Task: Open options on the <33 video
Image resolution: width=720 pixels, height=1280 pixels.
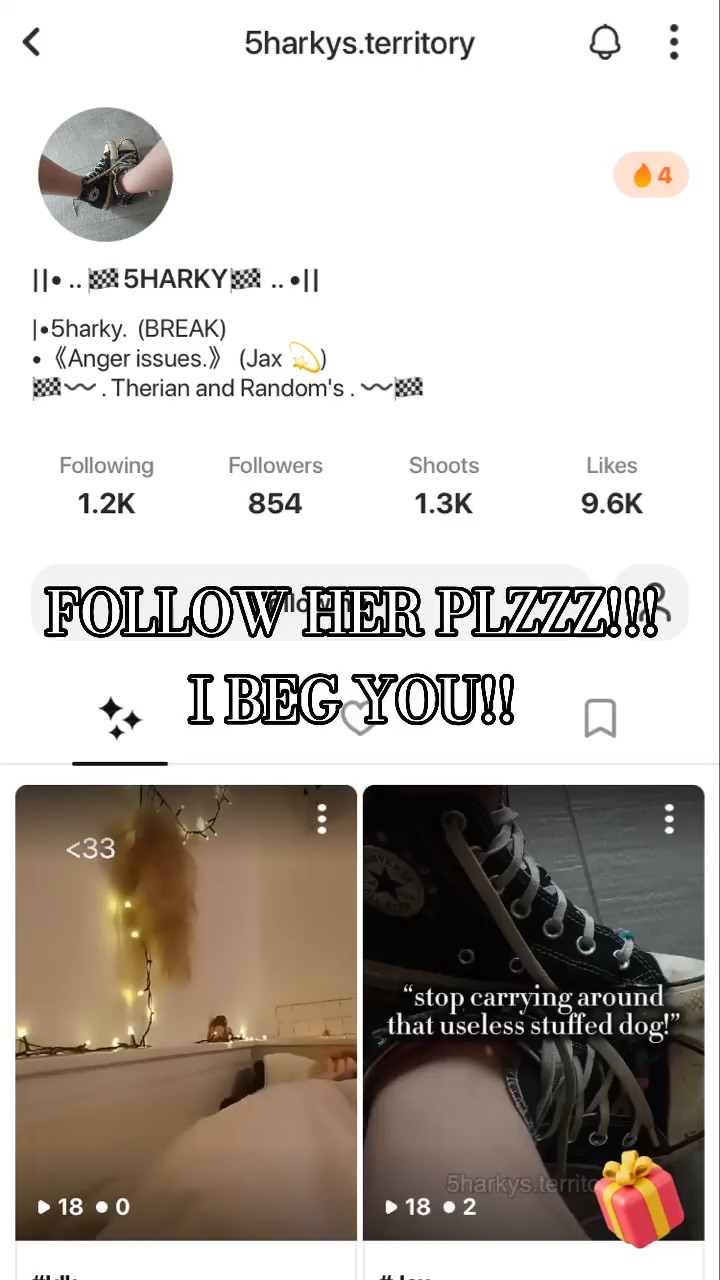Action: [322, 819]
